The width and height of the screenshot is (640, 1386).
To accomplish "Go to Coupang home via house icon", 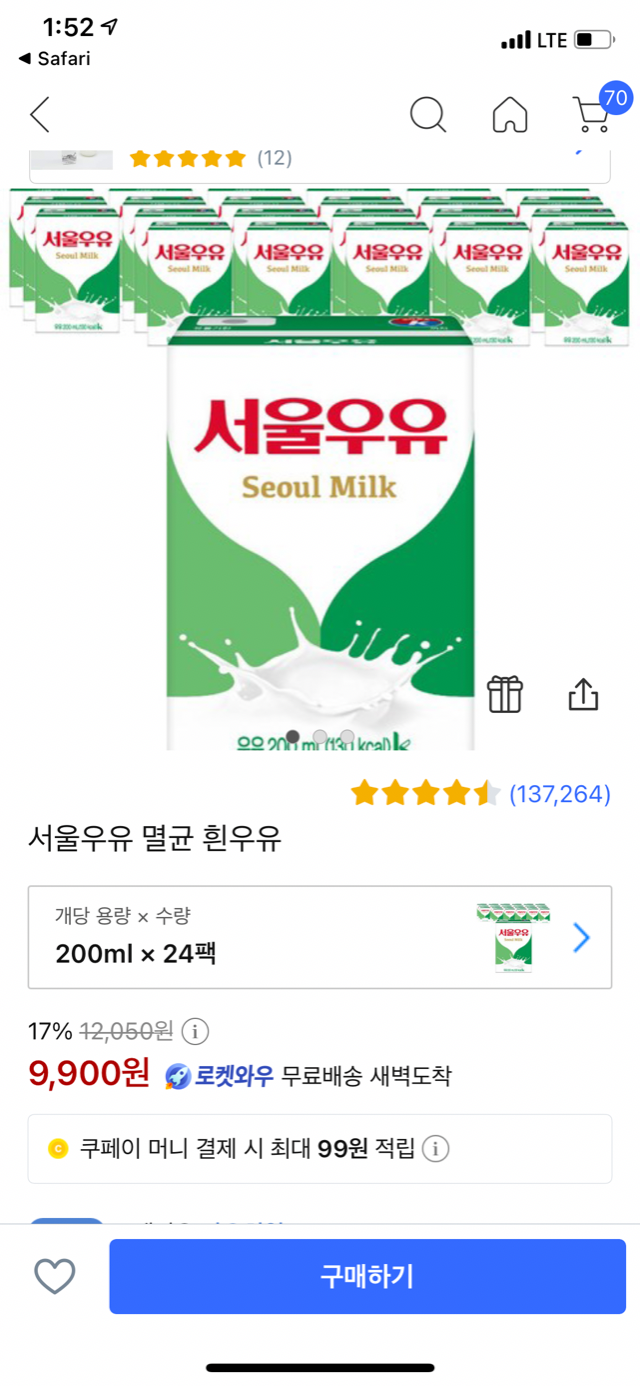I will pyautogui.click(x=510, y=115).
